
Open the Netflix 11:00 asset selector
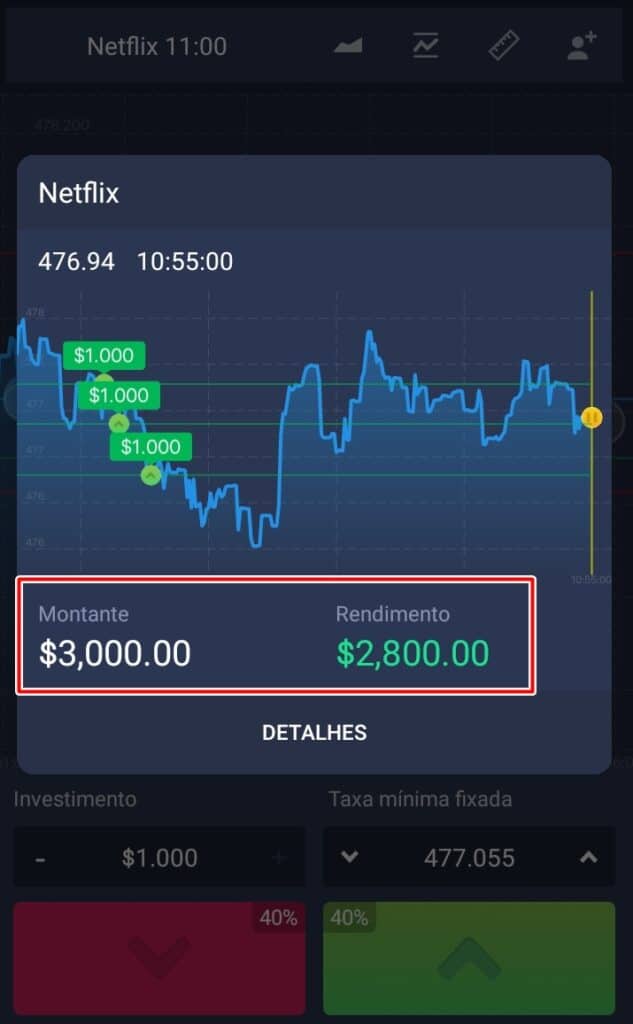click(x=157, y=46)
